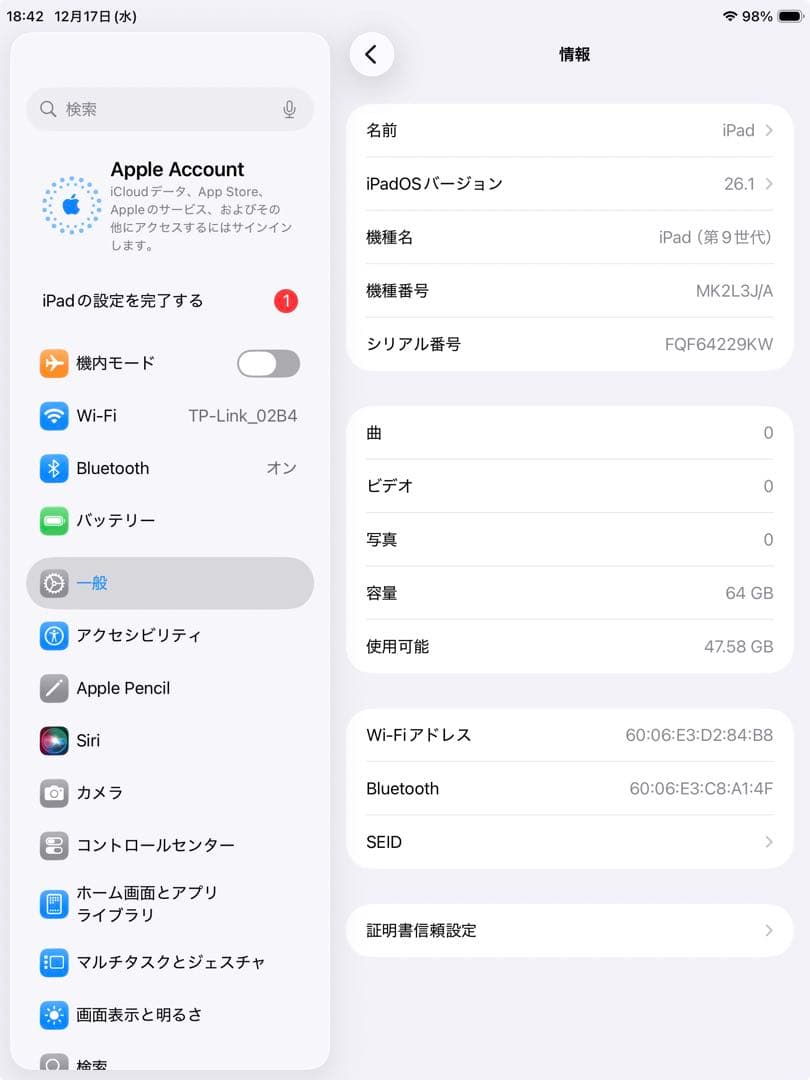
Task: Open the 名前 editing screen
Action: coord(570,130)
